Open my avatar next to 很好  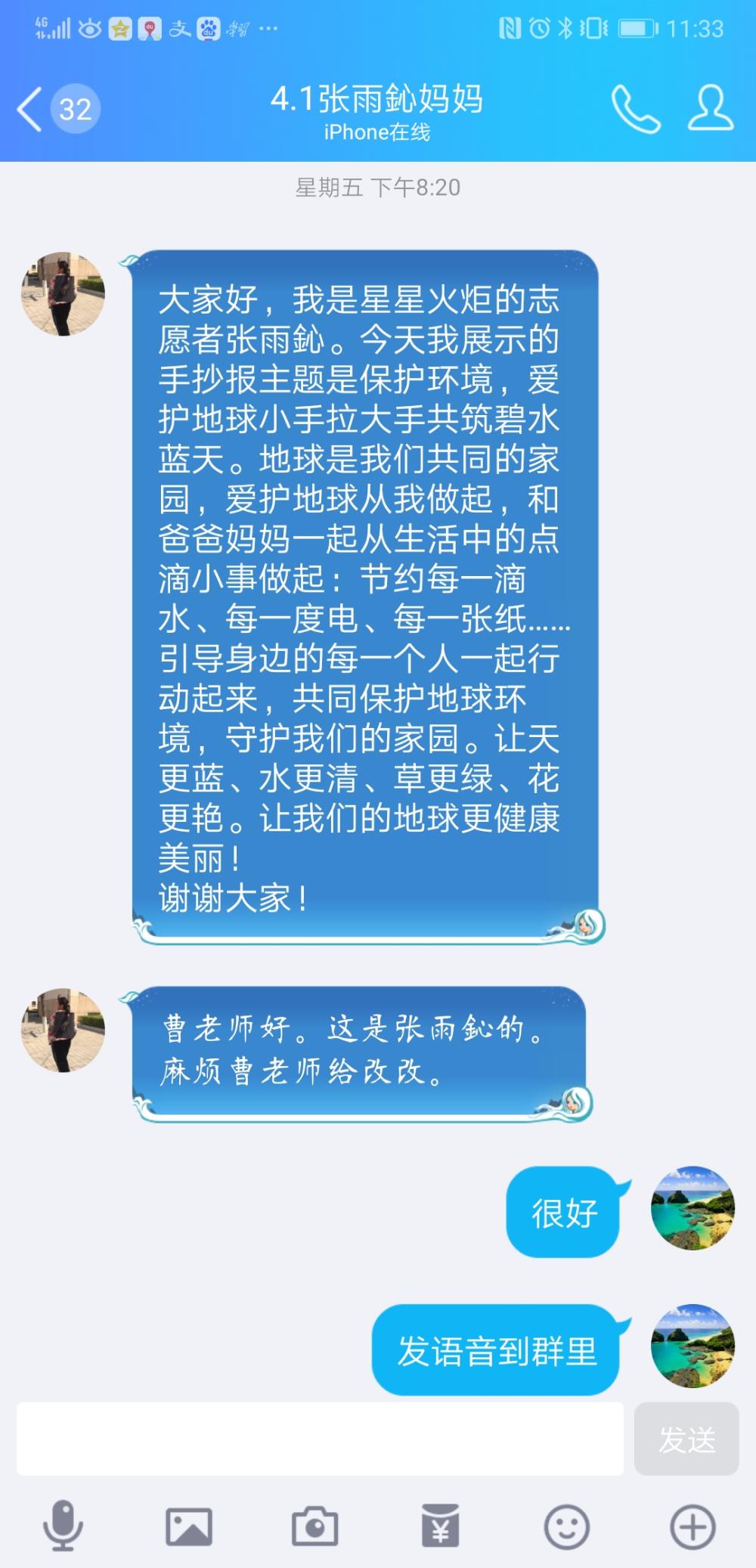coord(692,1207)
